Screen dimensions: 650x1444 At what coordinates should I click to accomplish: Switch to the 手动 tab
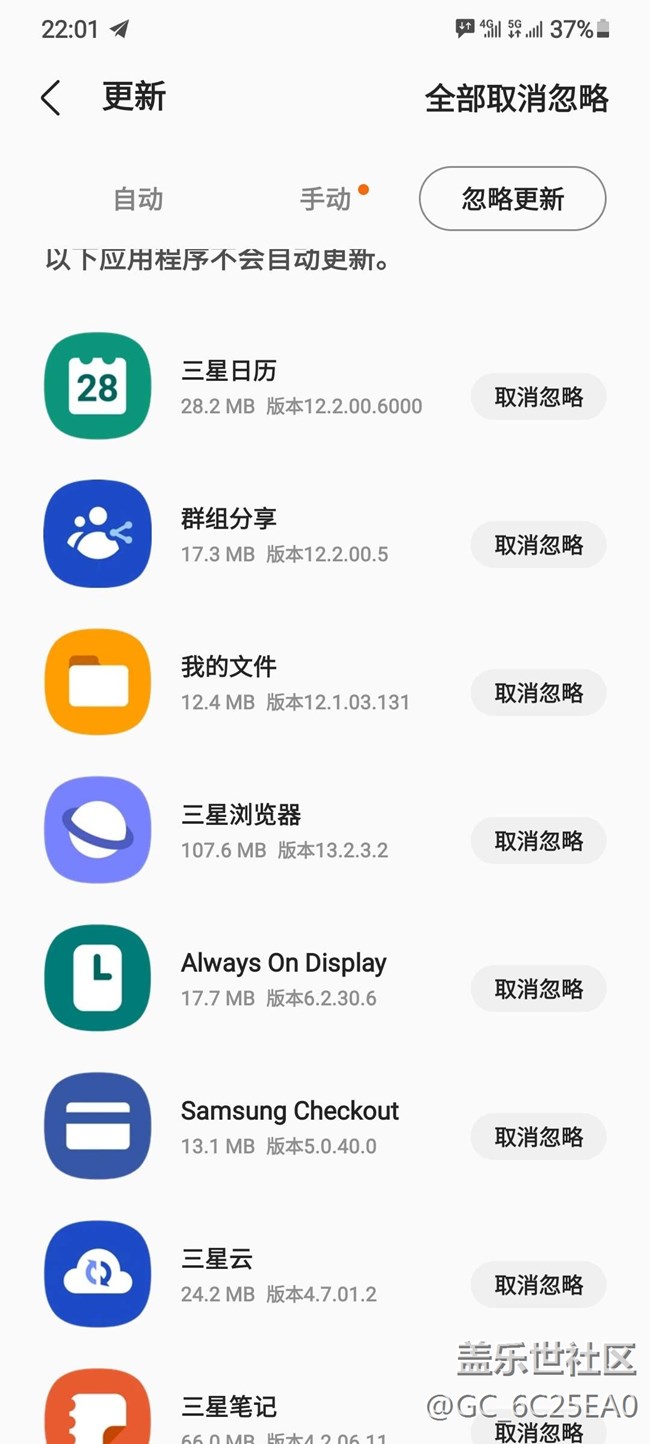(326, 199)
